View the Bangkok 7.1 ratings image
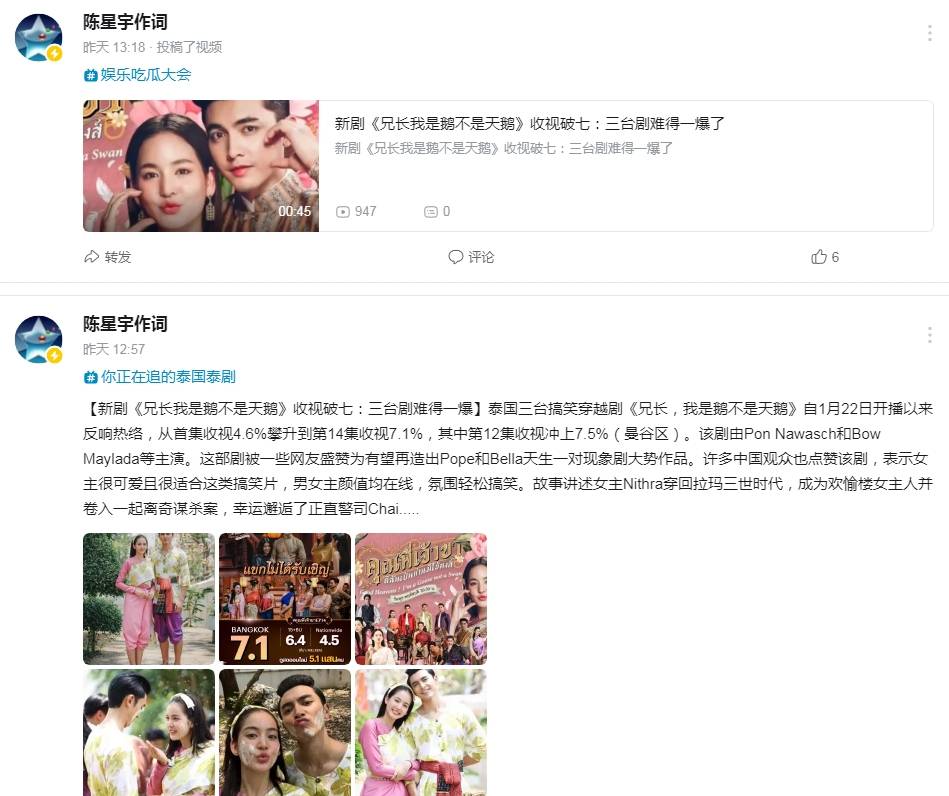The height and width of the screenshot is (796, 949). (x=285, y=599)
